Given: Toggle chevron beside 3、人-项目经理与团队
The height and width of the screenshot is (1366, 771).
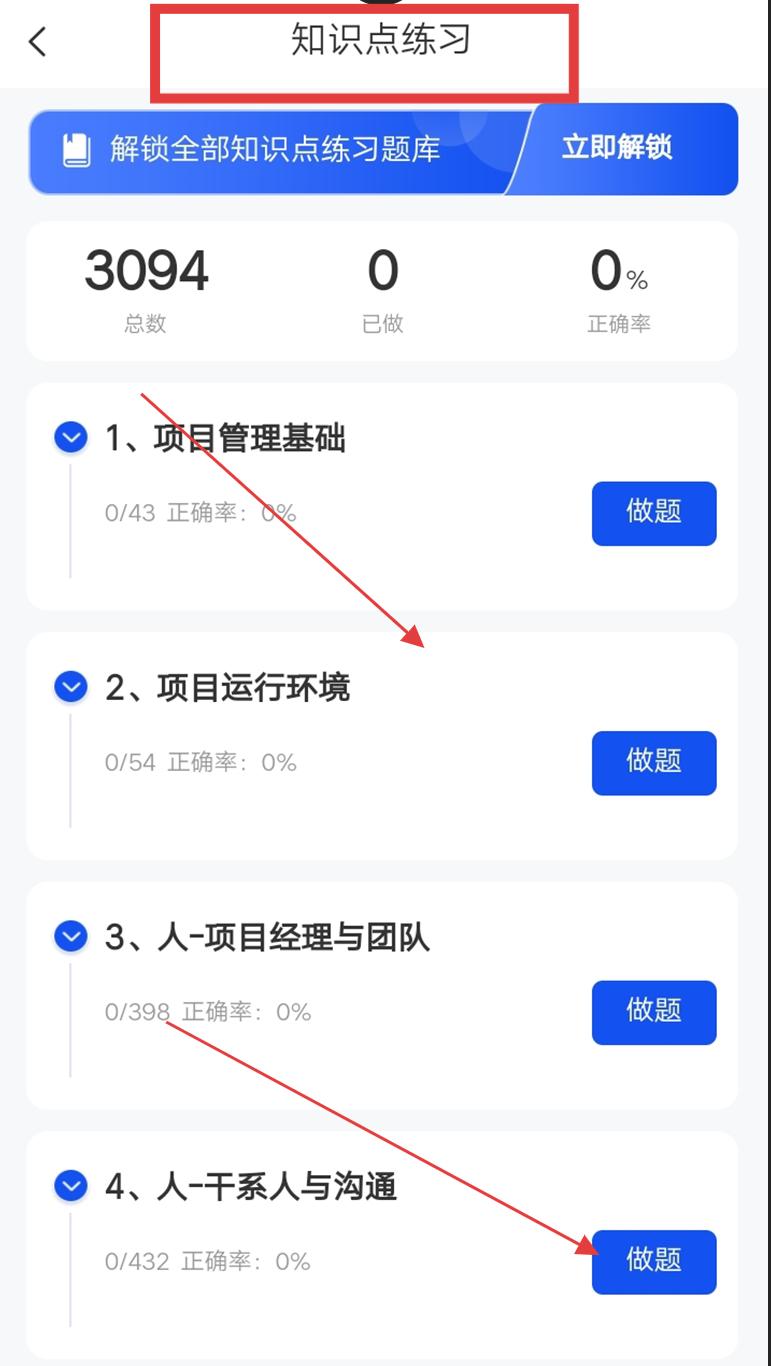Looking at the screenshot, I should (71, 937).
